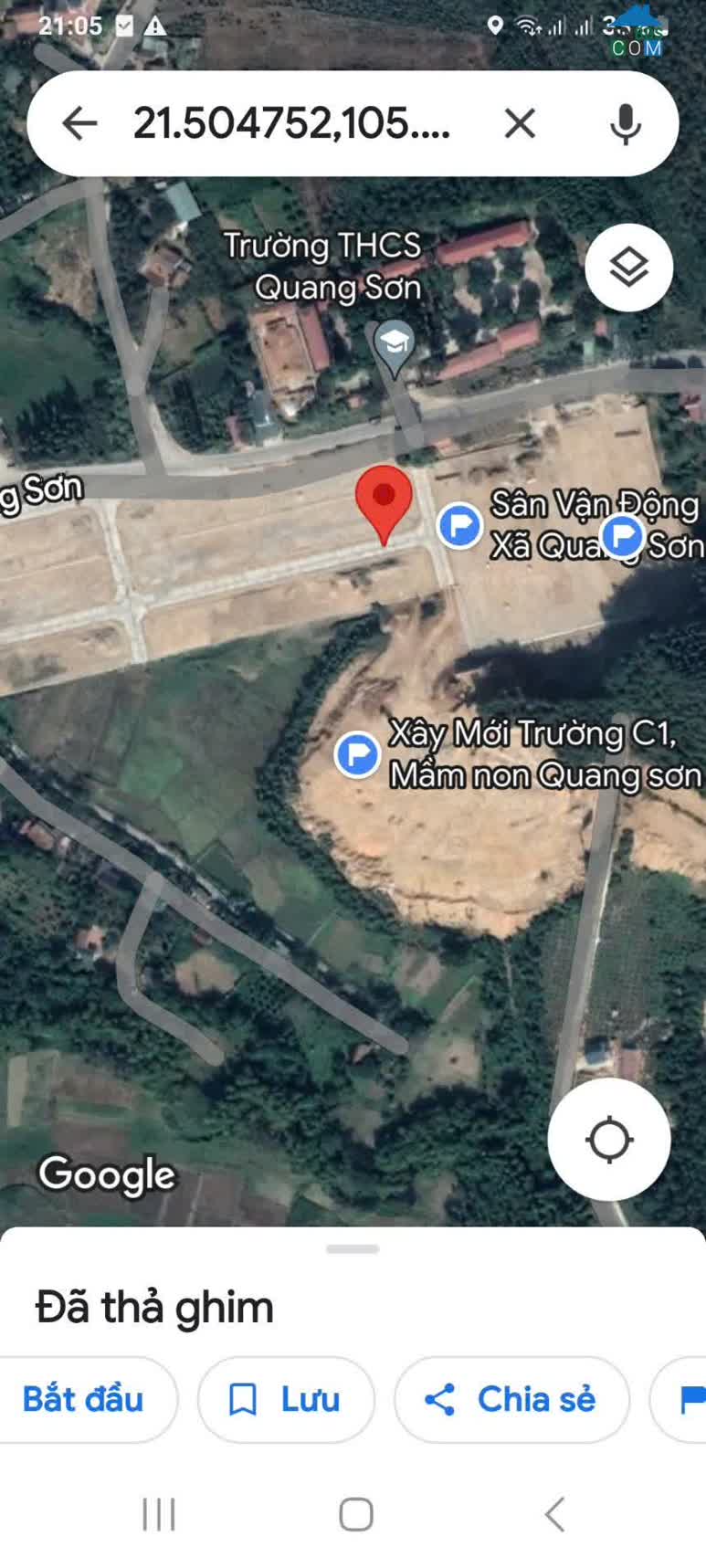The image size is (706, 1568).
Task: Share the dropped pin via Chia sẻ
Action: pos(511,1399)
